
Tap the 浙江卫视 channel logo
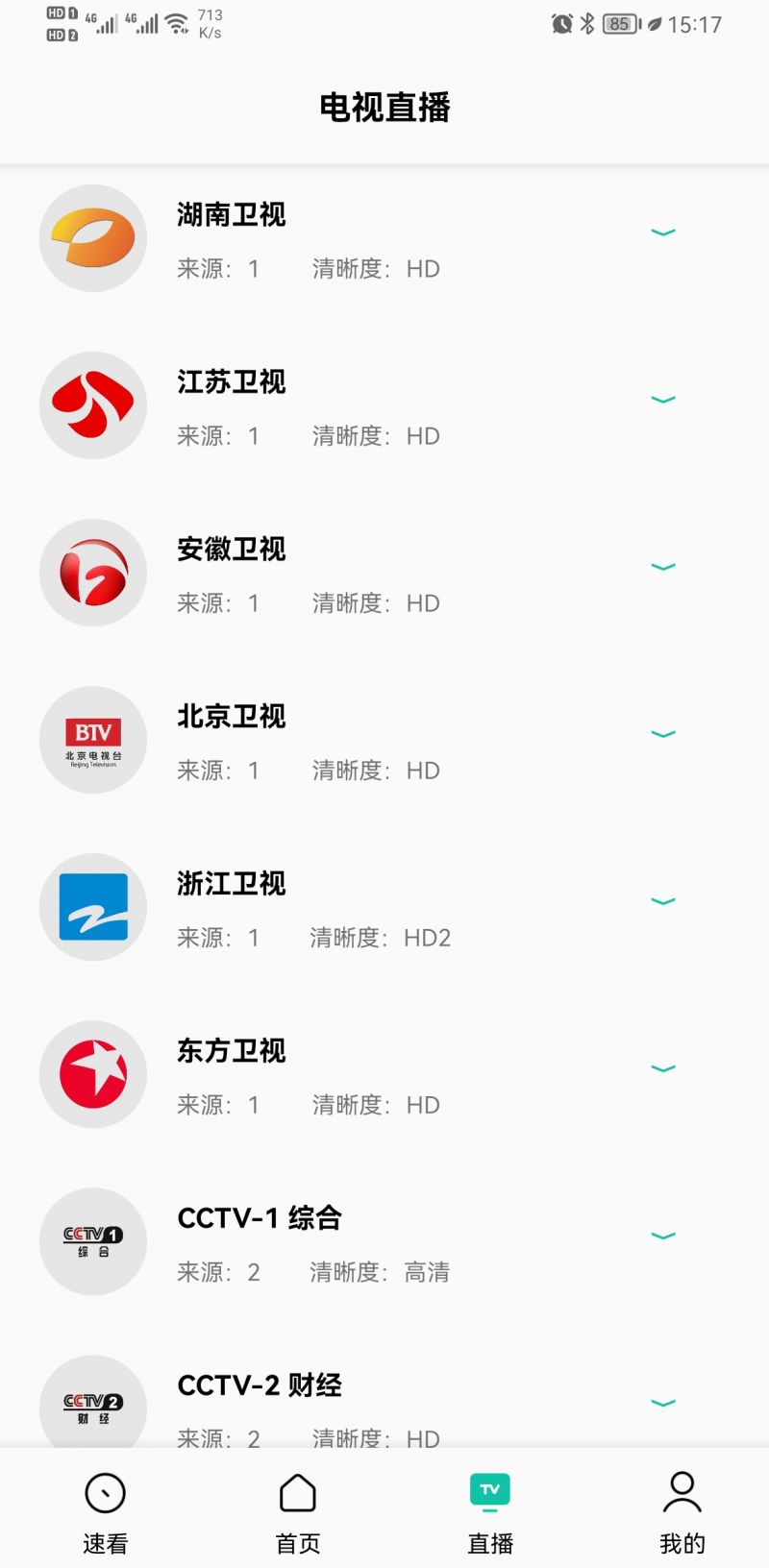pos(92,906)
